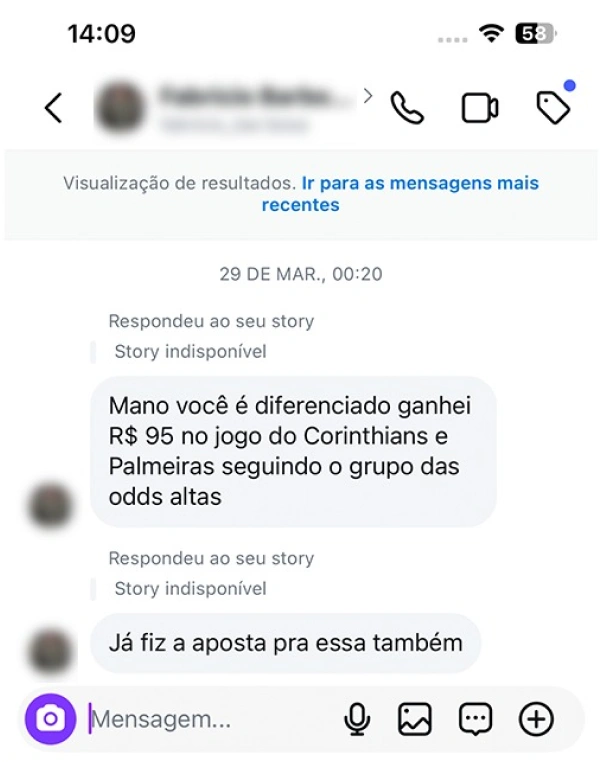The height and width of the screenshot is (762, 600).
Task: Record a voice message with the microphone
Action: [357, 719]
